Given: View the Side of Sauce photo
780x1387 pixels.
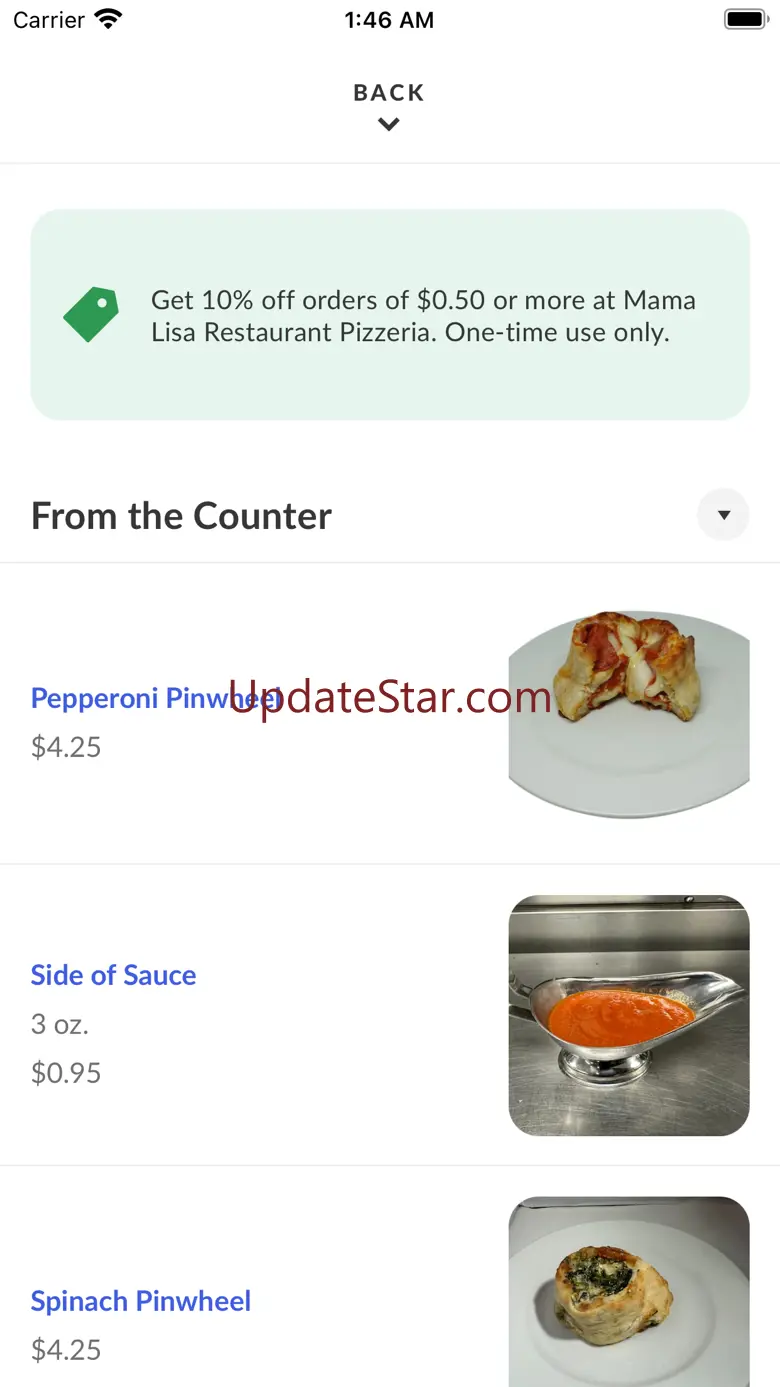Looking at the screenshot, I should (628, 1015).
